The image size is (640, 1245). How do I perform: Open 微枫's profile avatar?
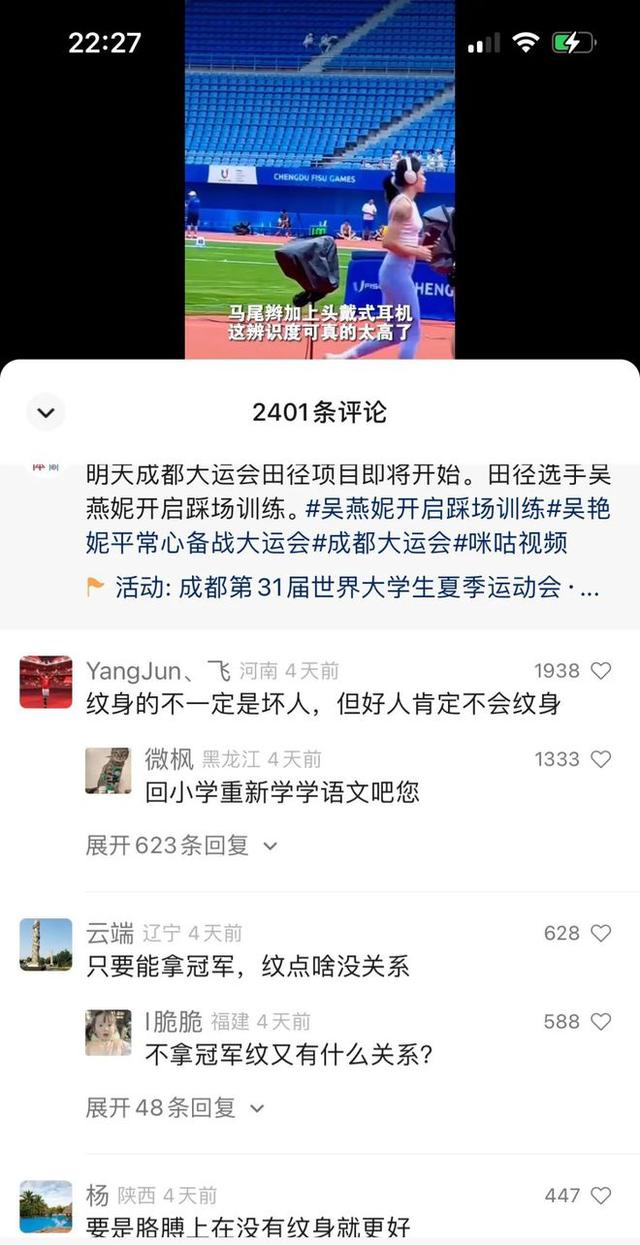click(x=108, y=770)
